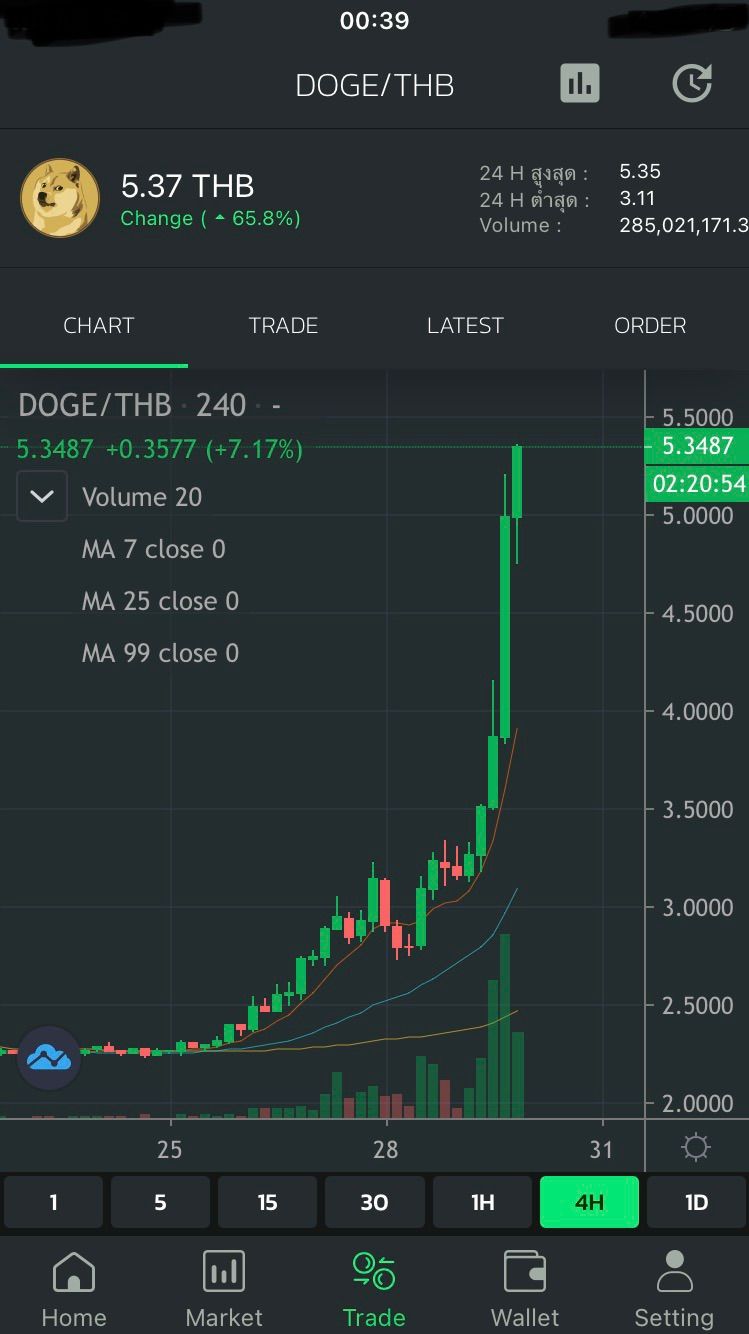This screenshot has height=1334, width=749.
Task: Select the 15 minute timeframe button
Action: (x=267, y=1202)
